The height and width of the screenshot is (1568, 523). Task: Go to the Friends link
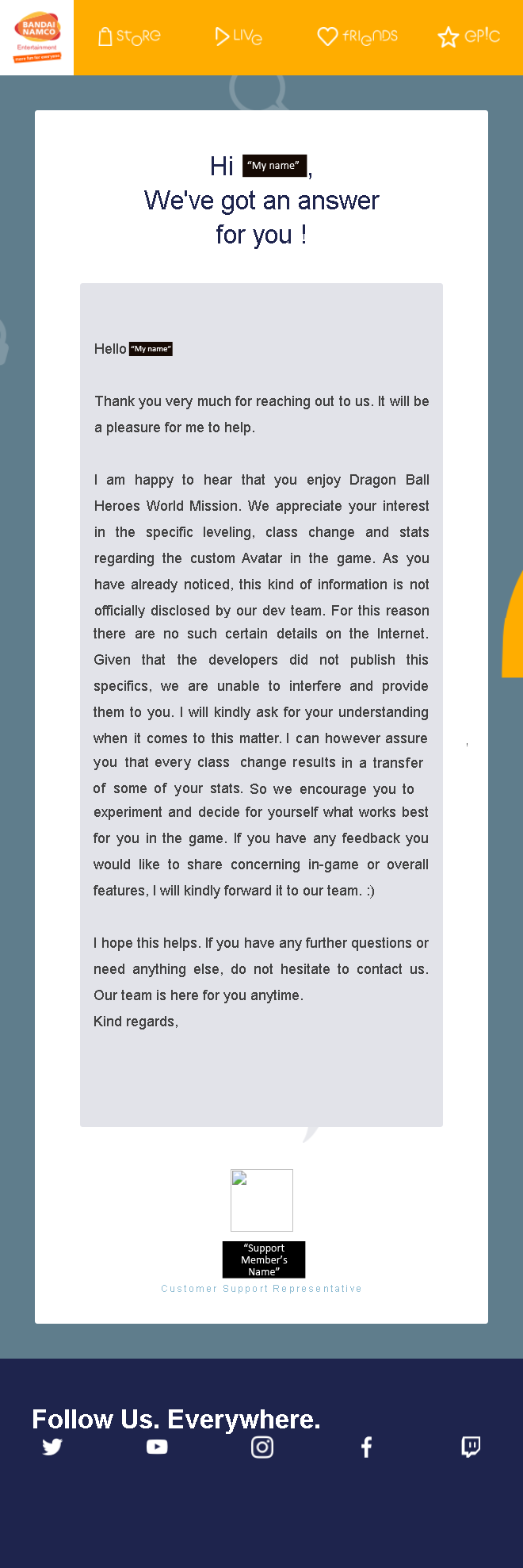(x=357, y=36)
